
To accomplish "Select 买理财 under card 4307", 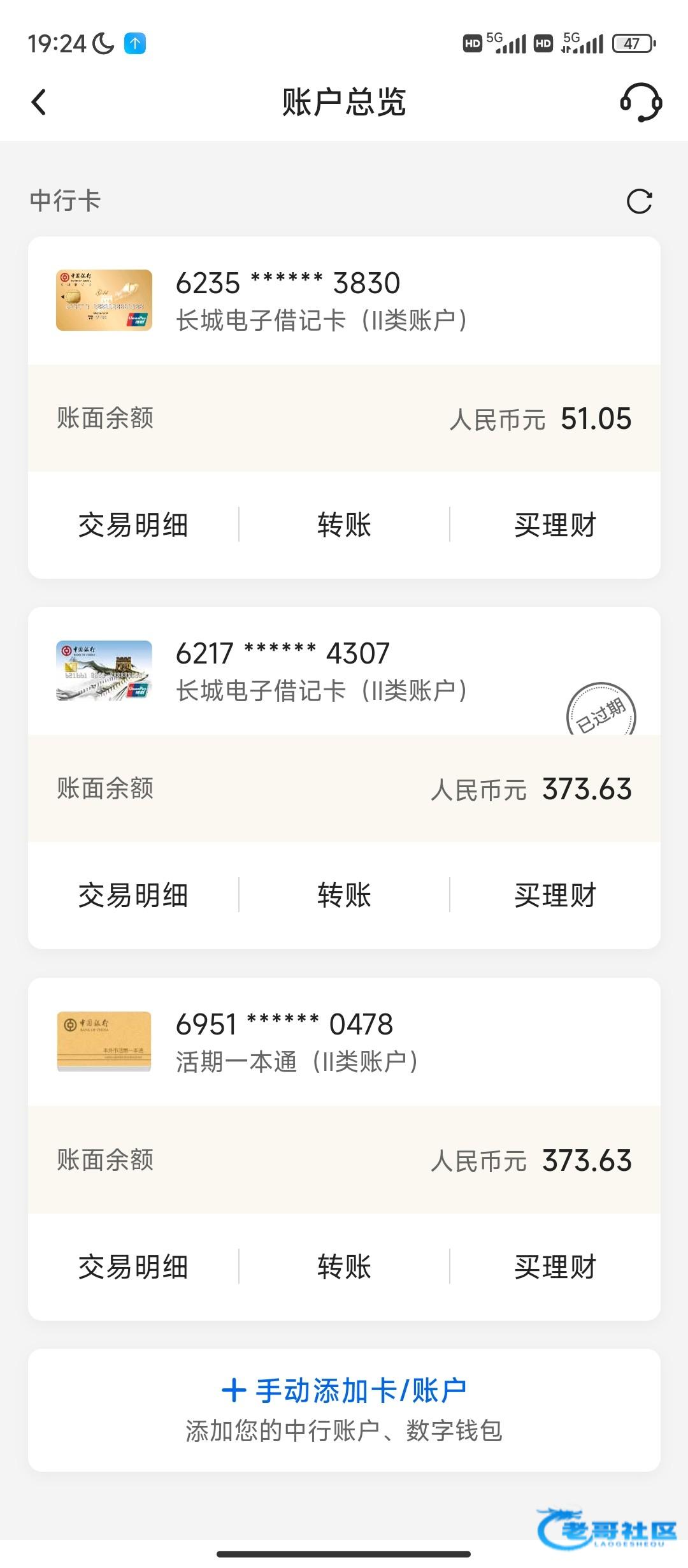I will pos(555,896).
